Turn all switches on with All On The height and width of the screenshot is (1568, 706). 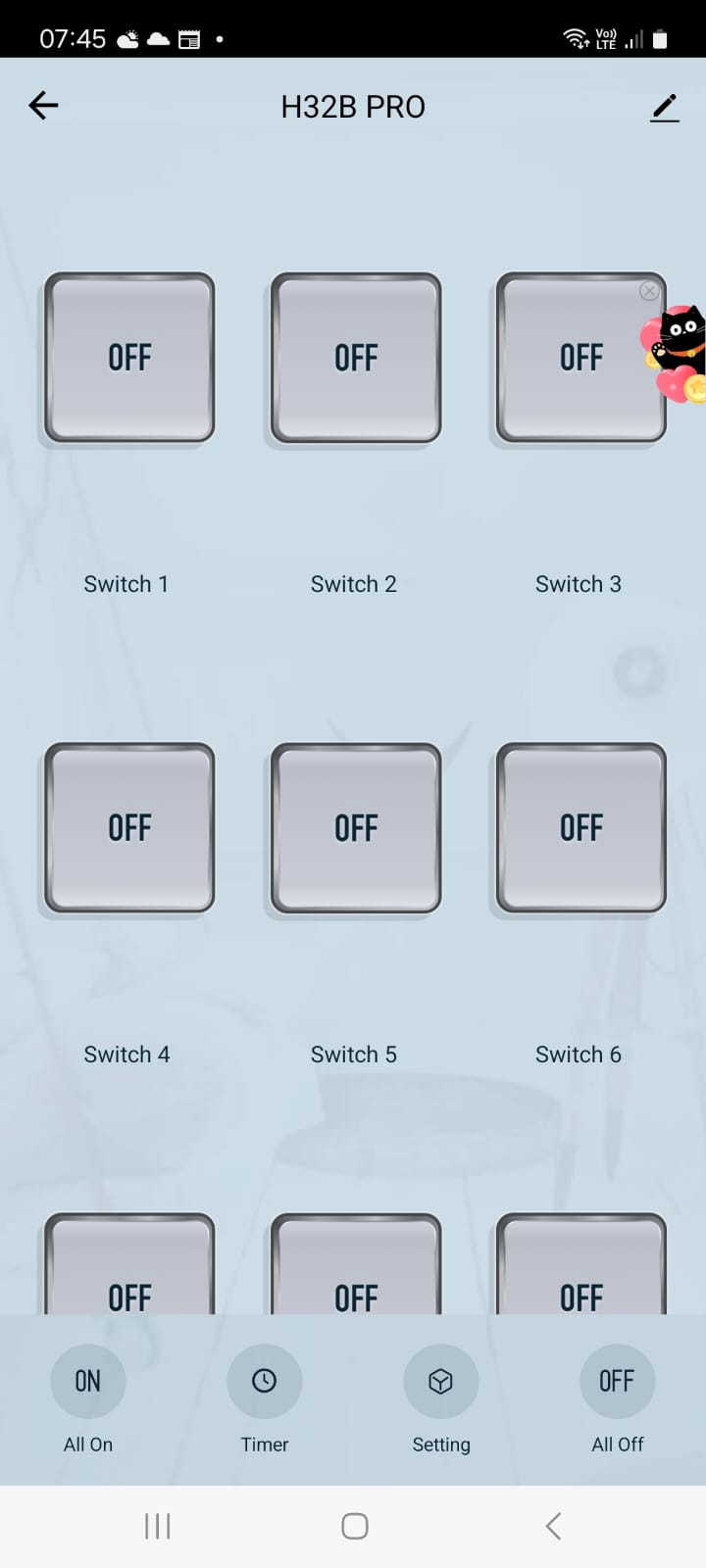[88, 1381]
